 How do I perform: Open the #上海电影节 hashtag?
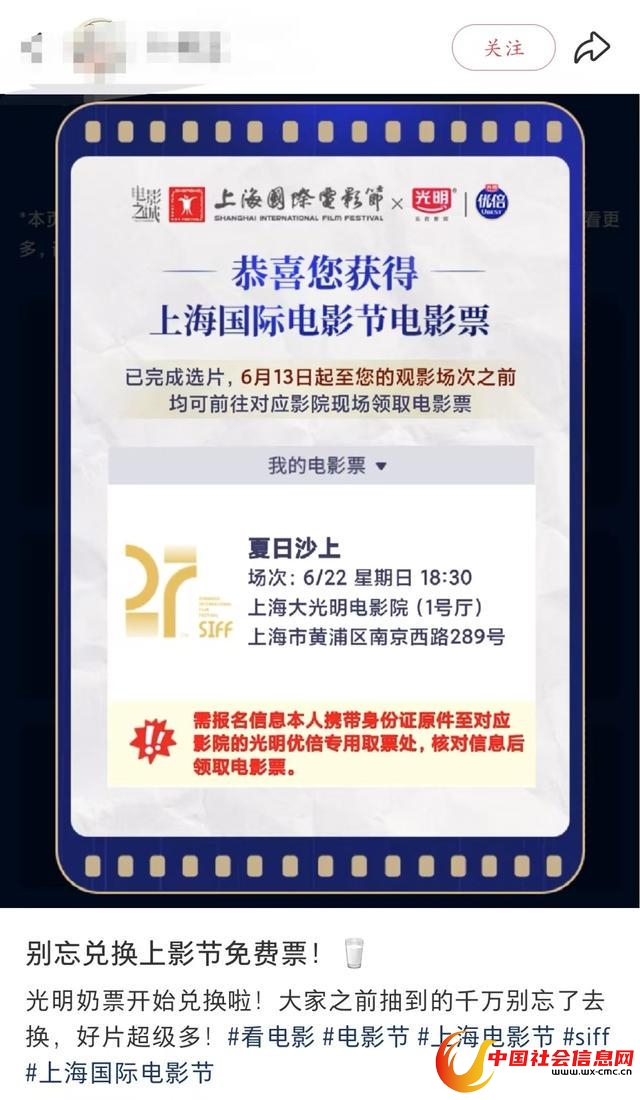pos(485,1037)
